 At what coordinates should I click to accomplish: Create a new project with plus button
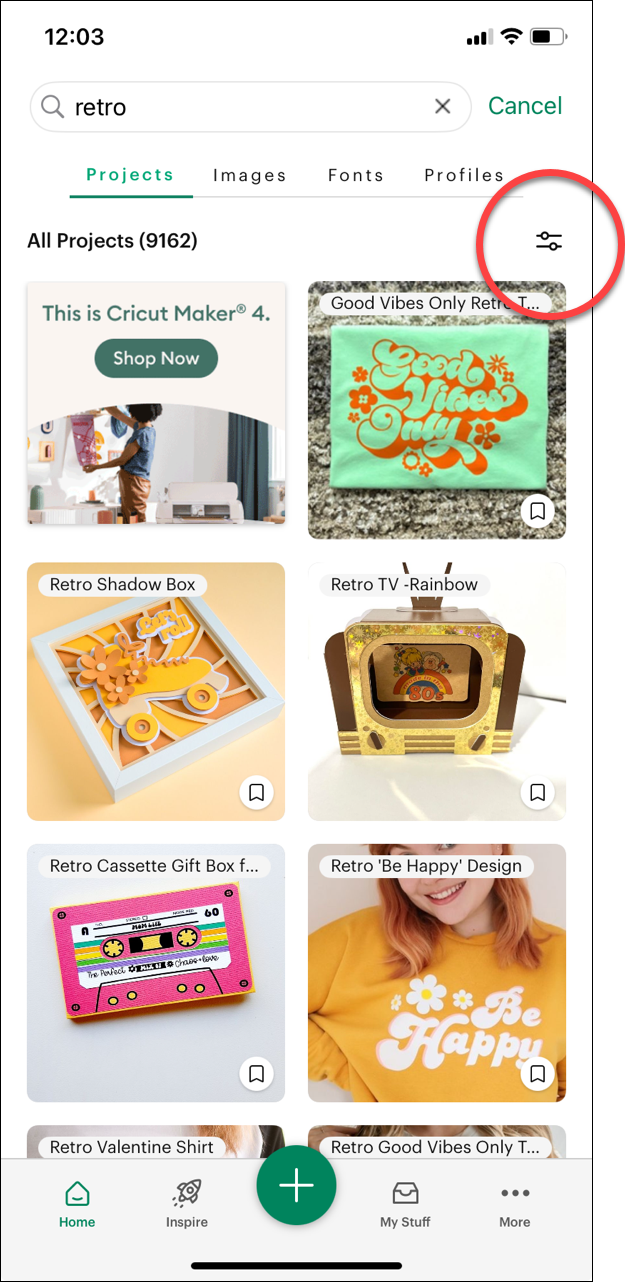[296, 1186]
